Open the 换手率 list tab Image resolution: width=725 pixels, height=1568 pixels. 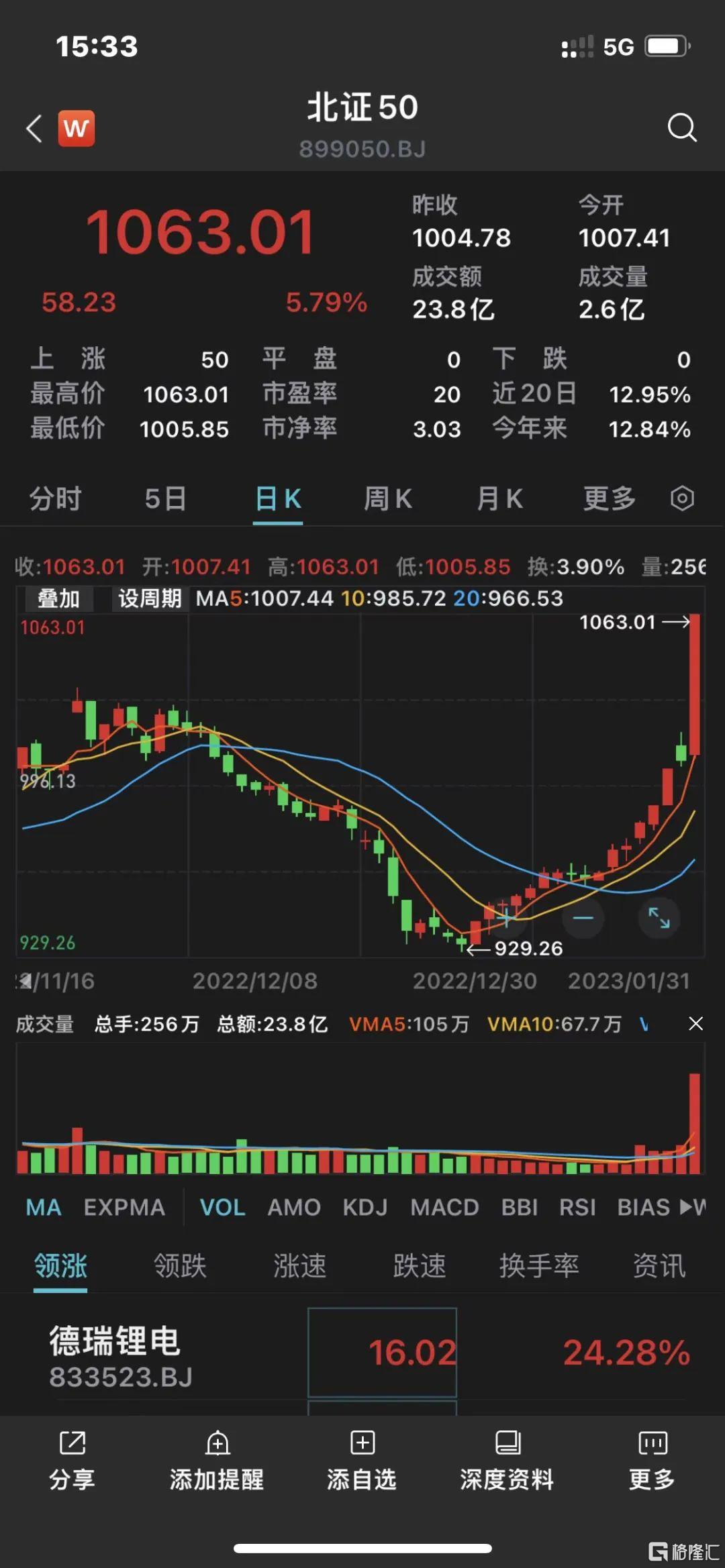539,1265
